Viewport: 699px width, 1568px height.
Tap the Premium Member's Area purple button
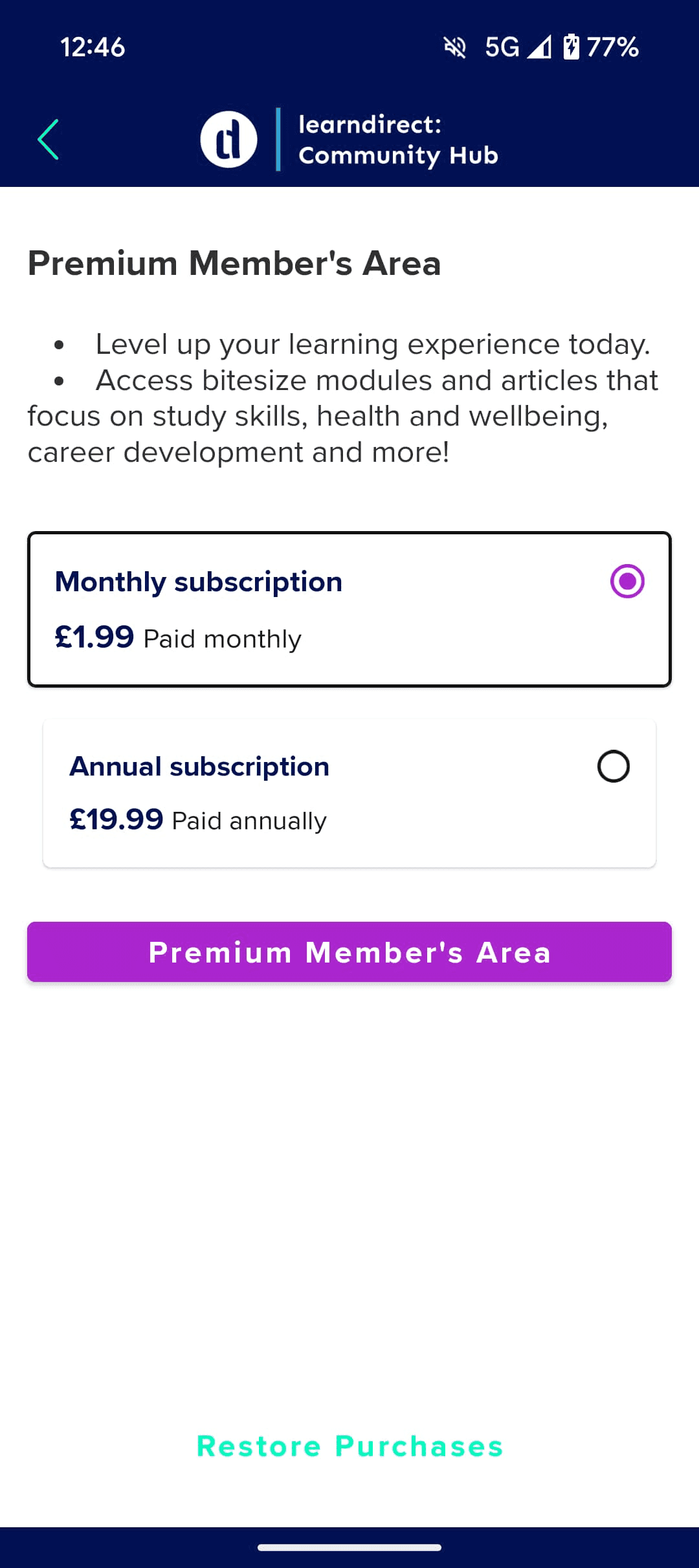tap(349, 952)
